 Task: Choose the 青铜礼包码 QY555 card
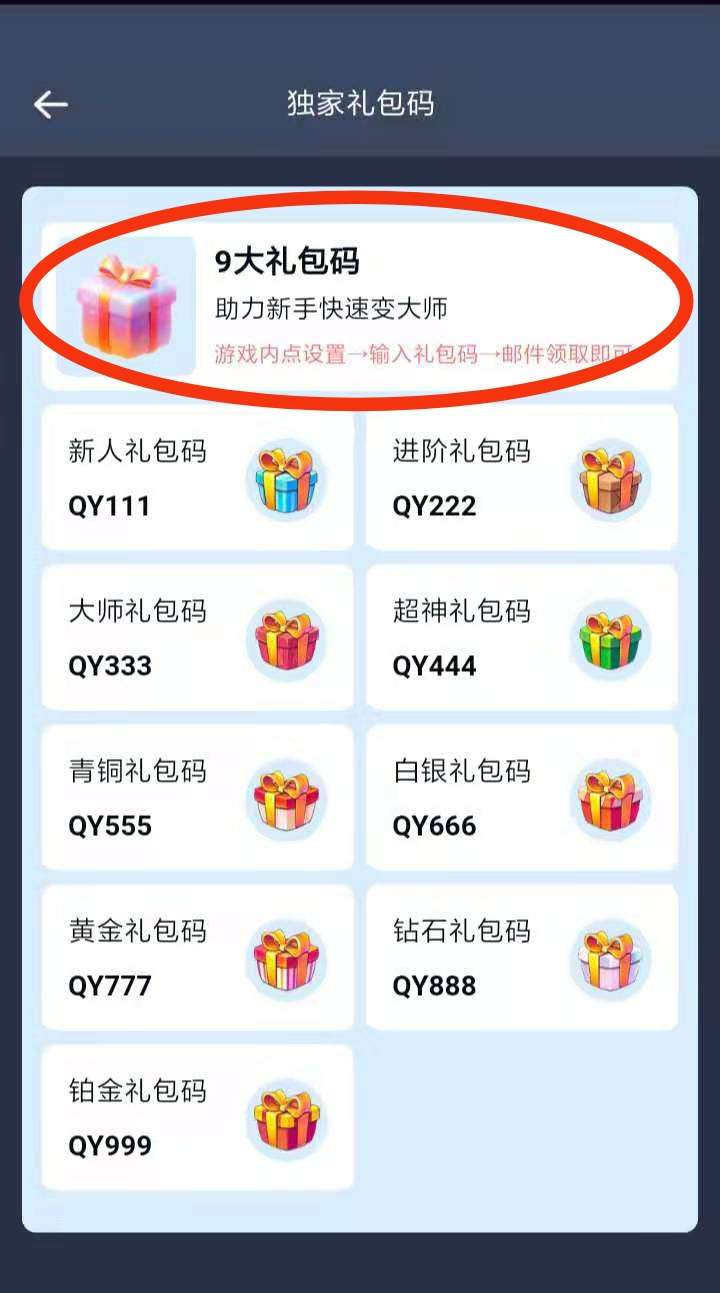tap(197, 799)
